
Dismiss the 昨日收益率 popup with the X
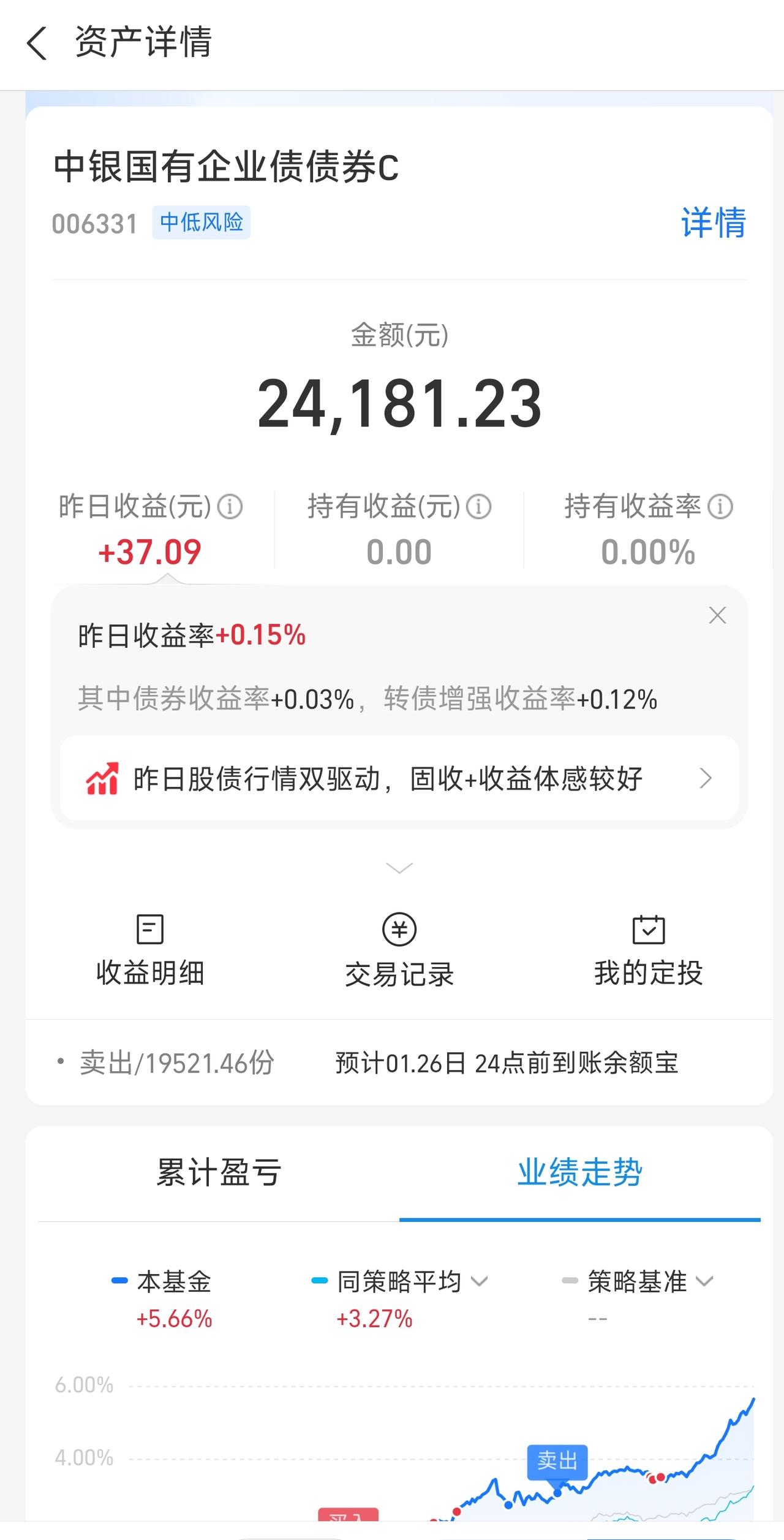(x=717, y=615)
